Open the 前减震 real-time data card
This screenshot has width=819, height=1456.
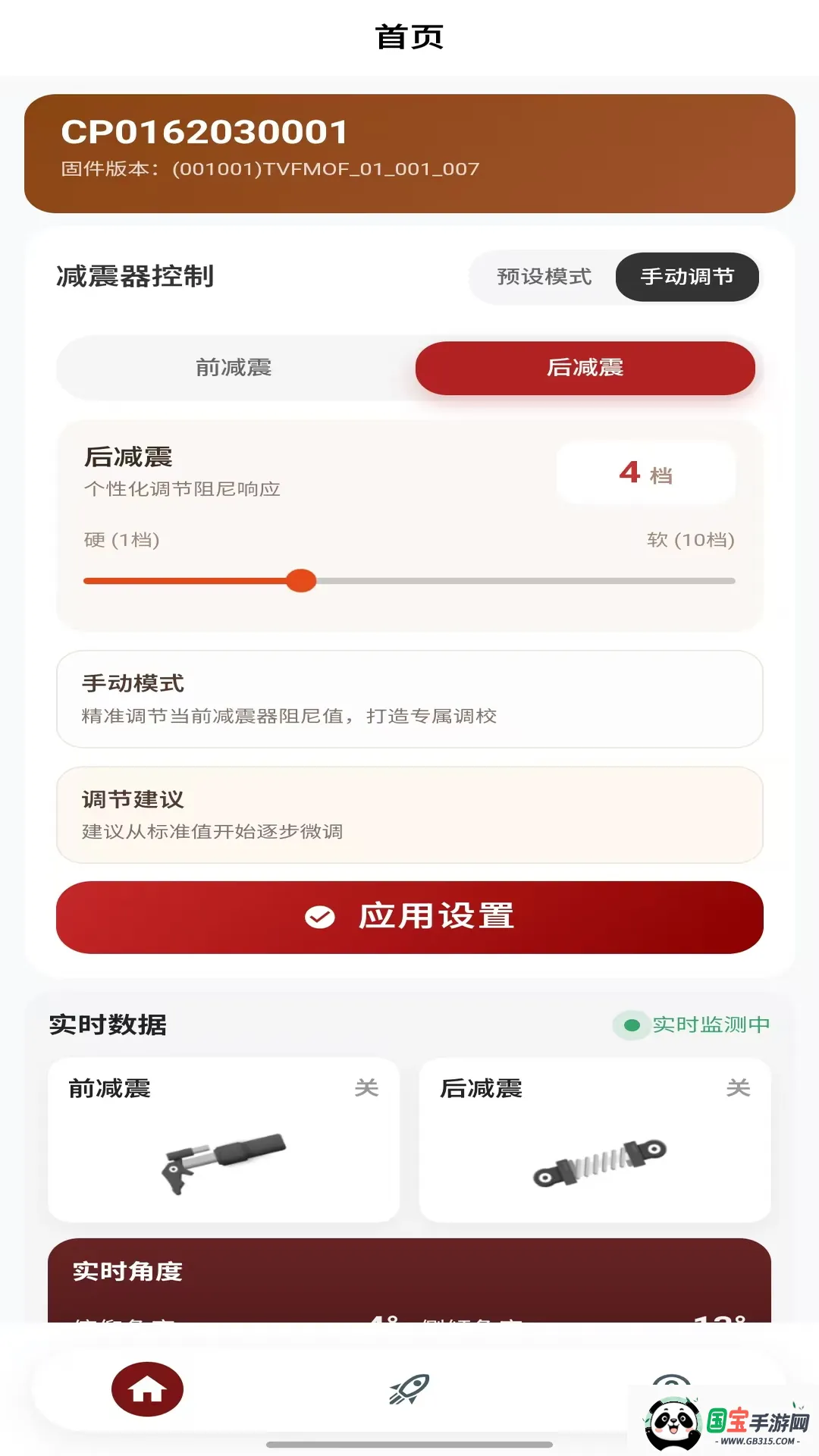click(x=224, y=1140)
